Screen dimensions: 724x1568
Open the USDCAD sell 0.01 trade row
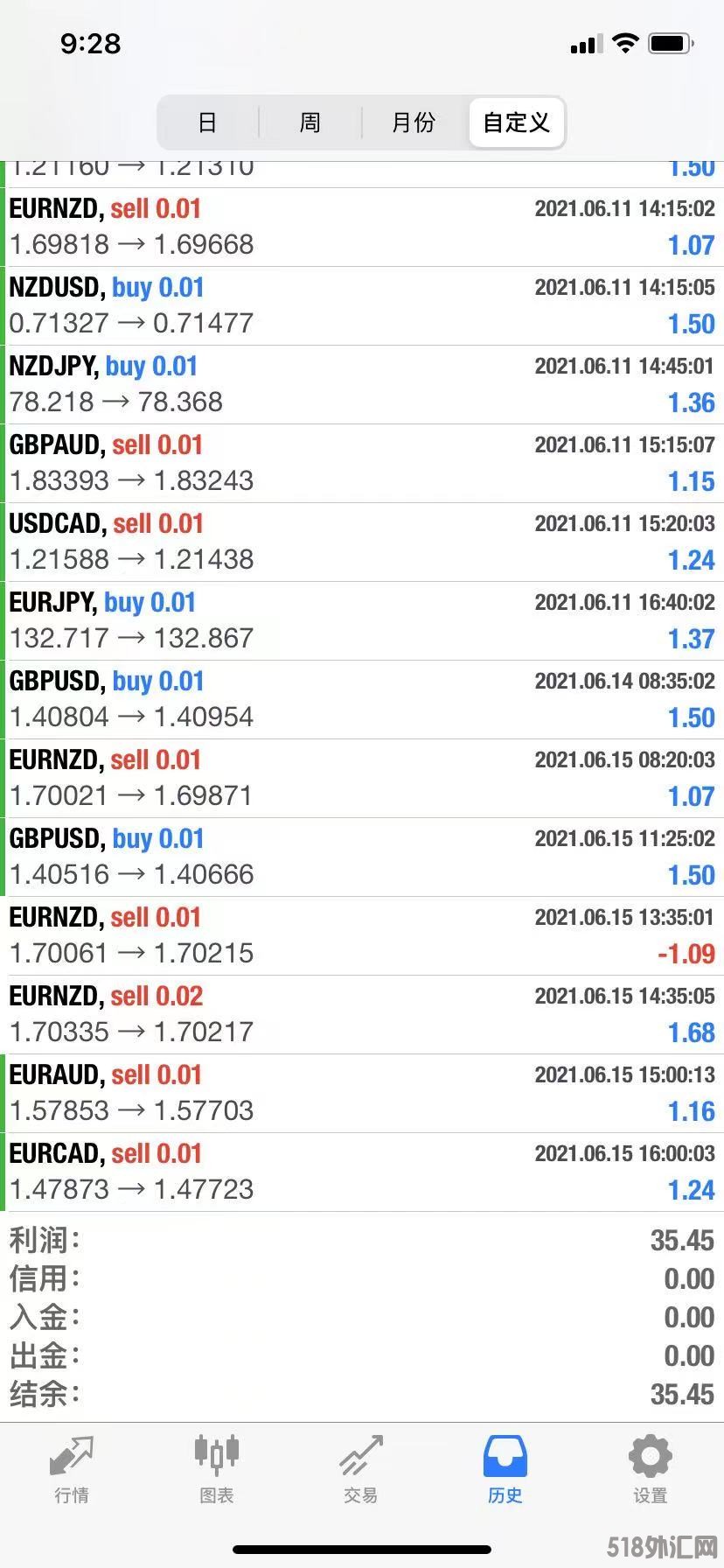[x=362, y=542]
